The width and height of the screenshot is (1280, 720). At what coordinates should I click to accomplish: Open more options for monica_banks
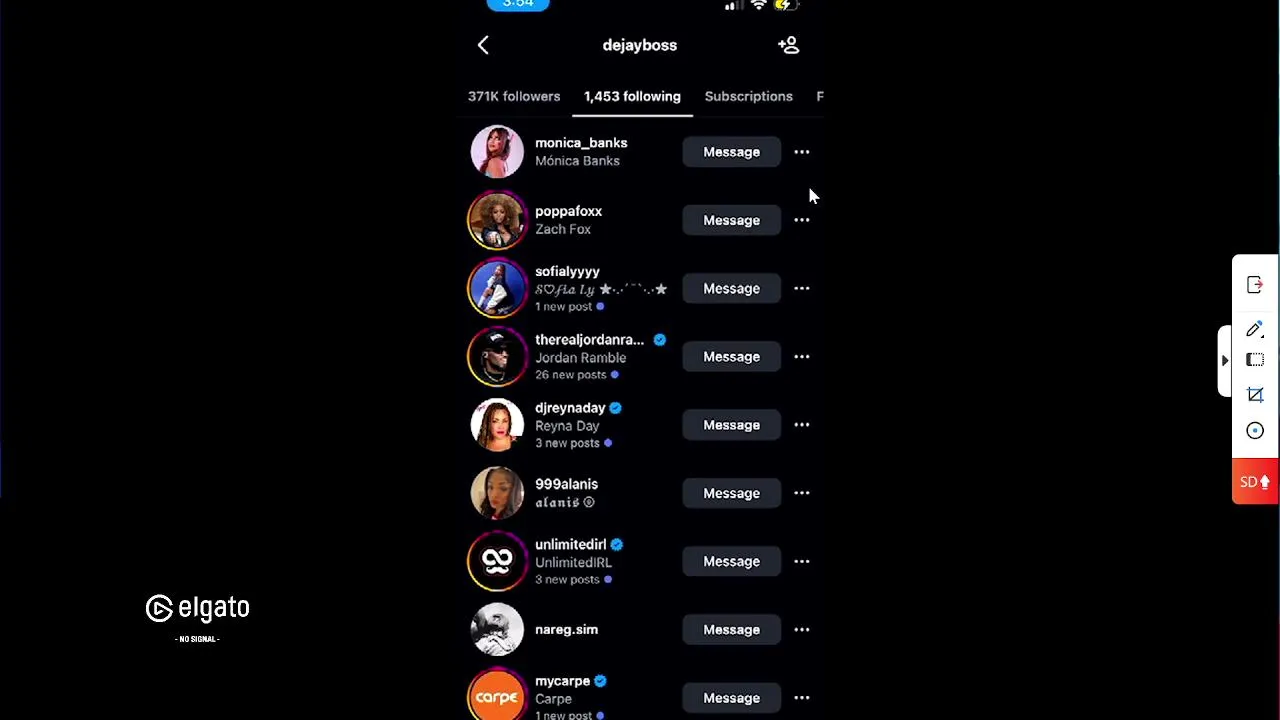click(802, 152)
